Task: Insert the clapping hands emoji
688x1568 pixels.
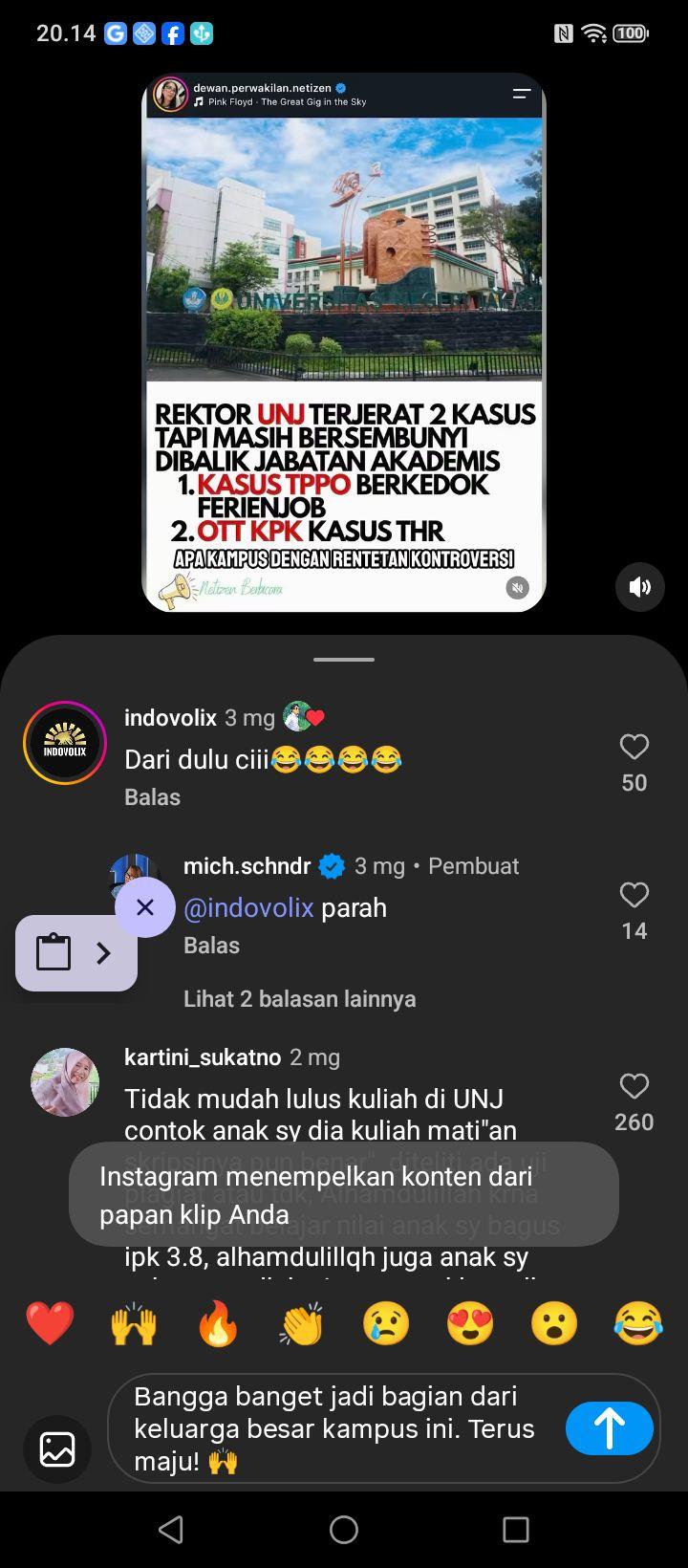Action: [302, 1325]
